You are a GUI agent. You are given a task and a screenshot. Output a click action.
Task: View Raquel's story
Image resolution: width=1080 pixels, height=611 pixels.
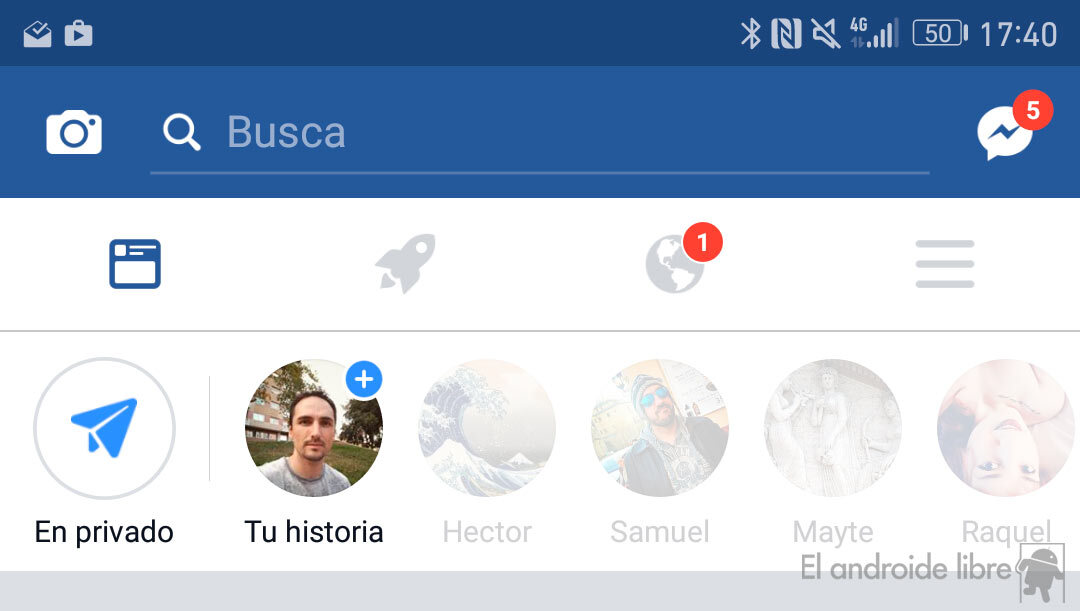pos(1006,428)
